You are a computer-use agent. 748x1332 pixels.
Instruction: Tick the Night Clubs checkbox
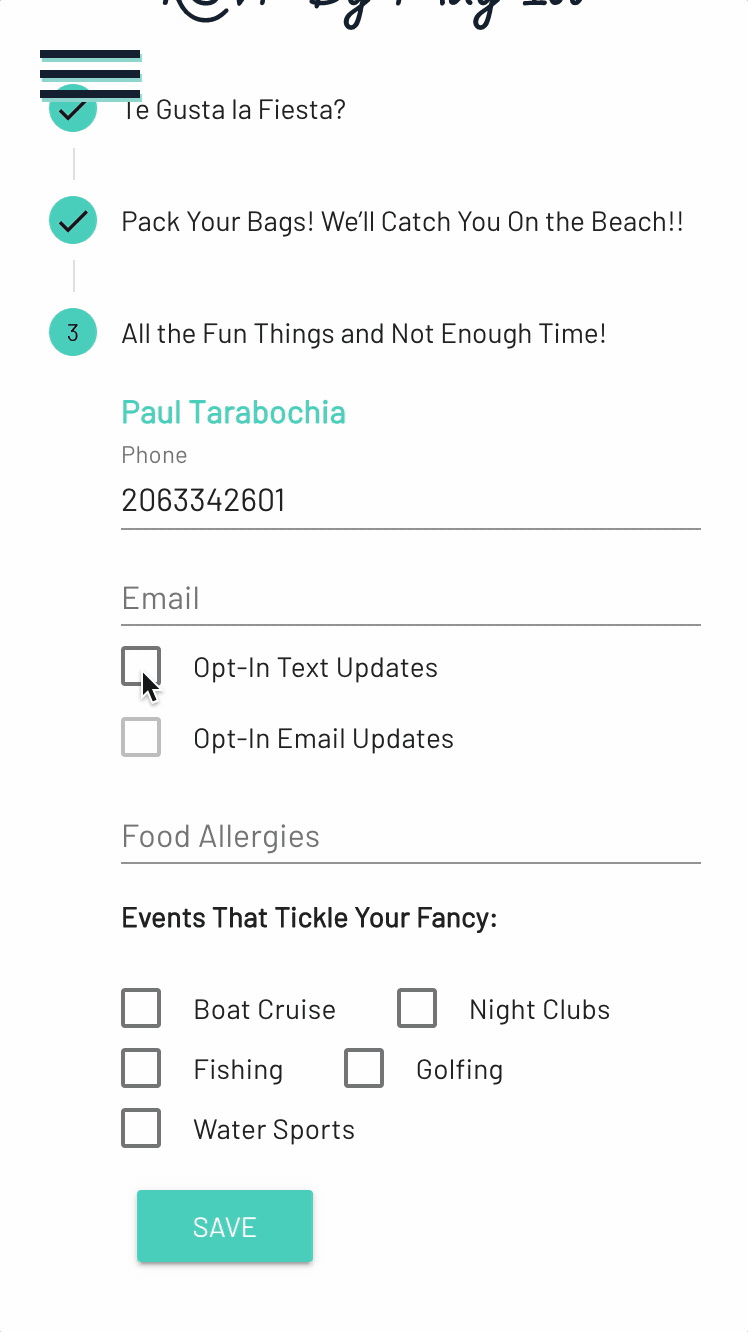pos(417,1009)
